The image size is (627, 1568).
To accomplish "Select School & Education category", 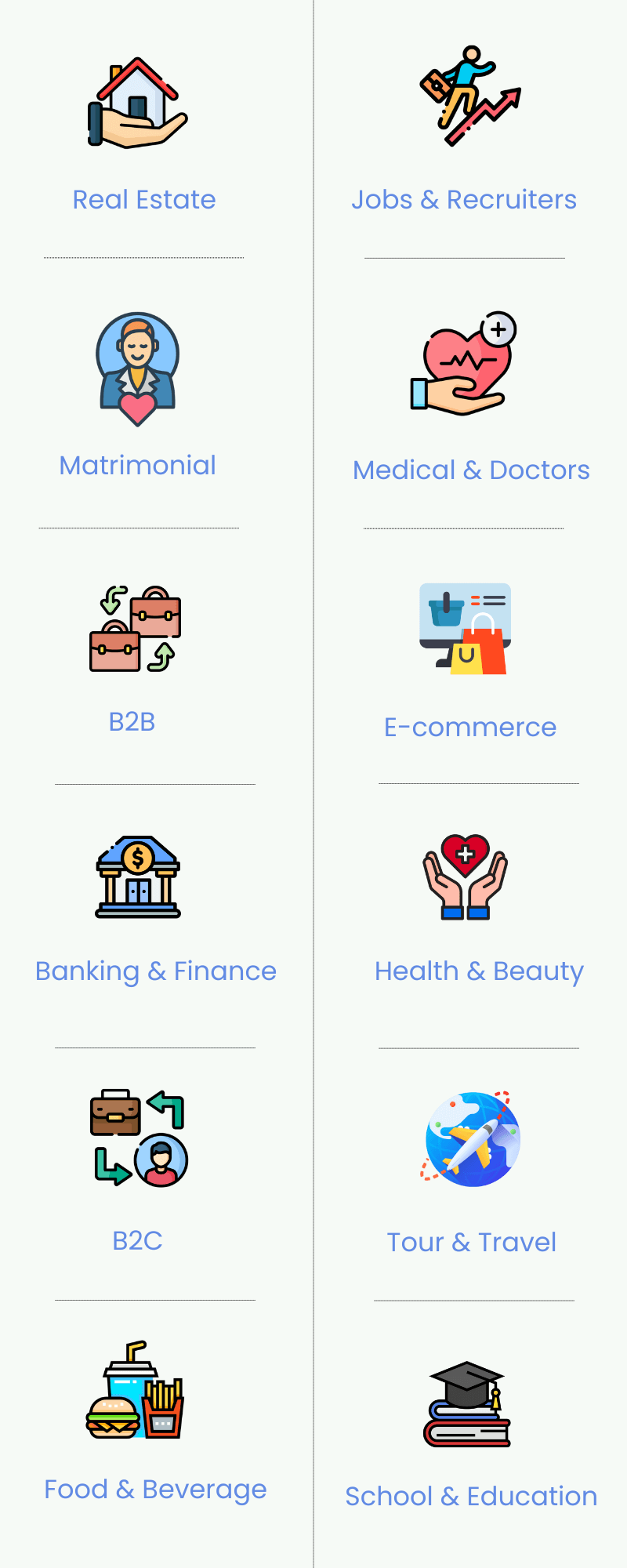I will [x=471, y=1496].
